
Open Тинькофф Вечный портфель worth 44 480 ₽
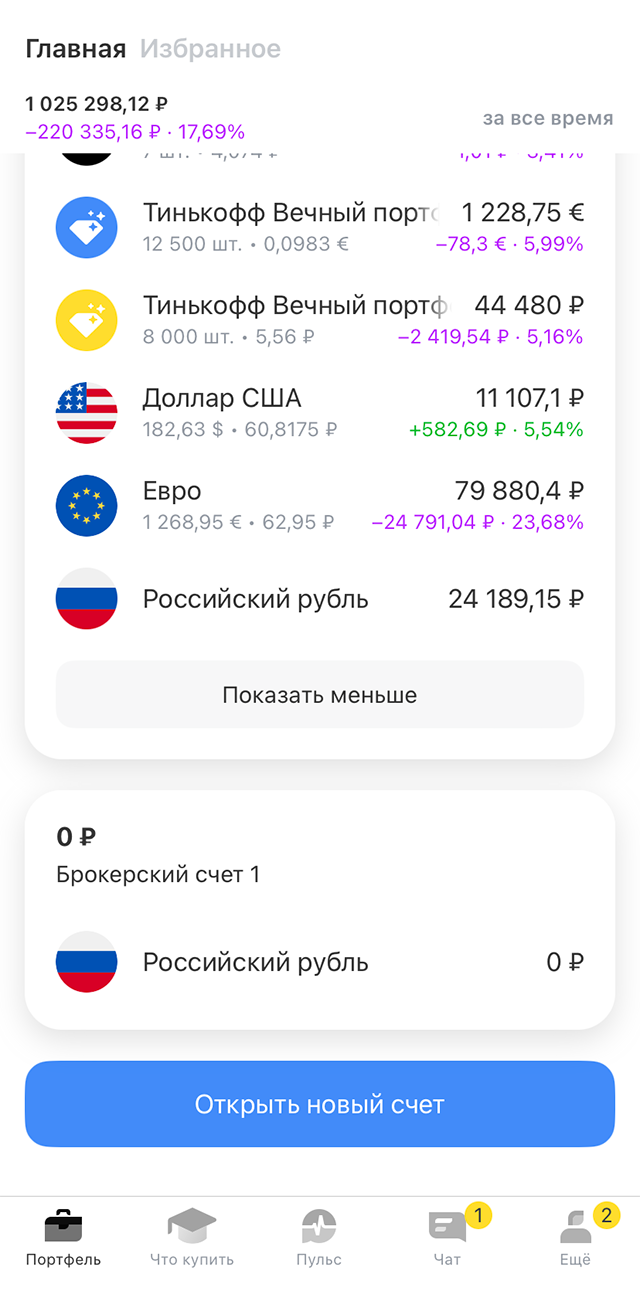[x=320, y=320]
